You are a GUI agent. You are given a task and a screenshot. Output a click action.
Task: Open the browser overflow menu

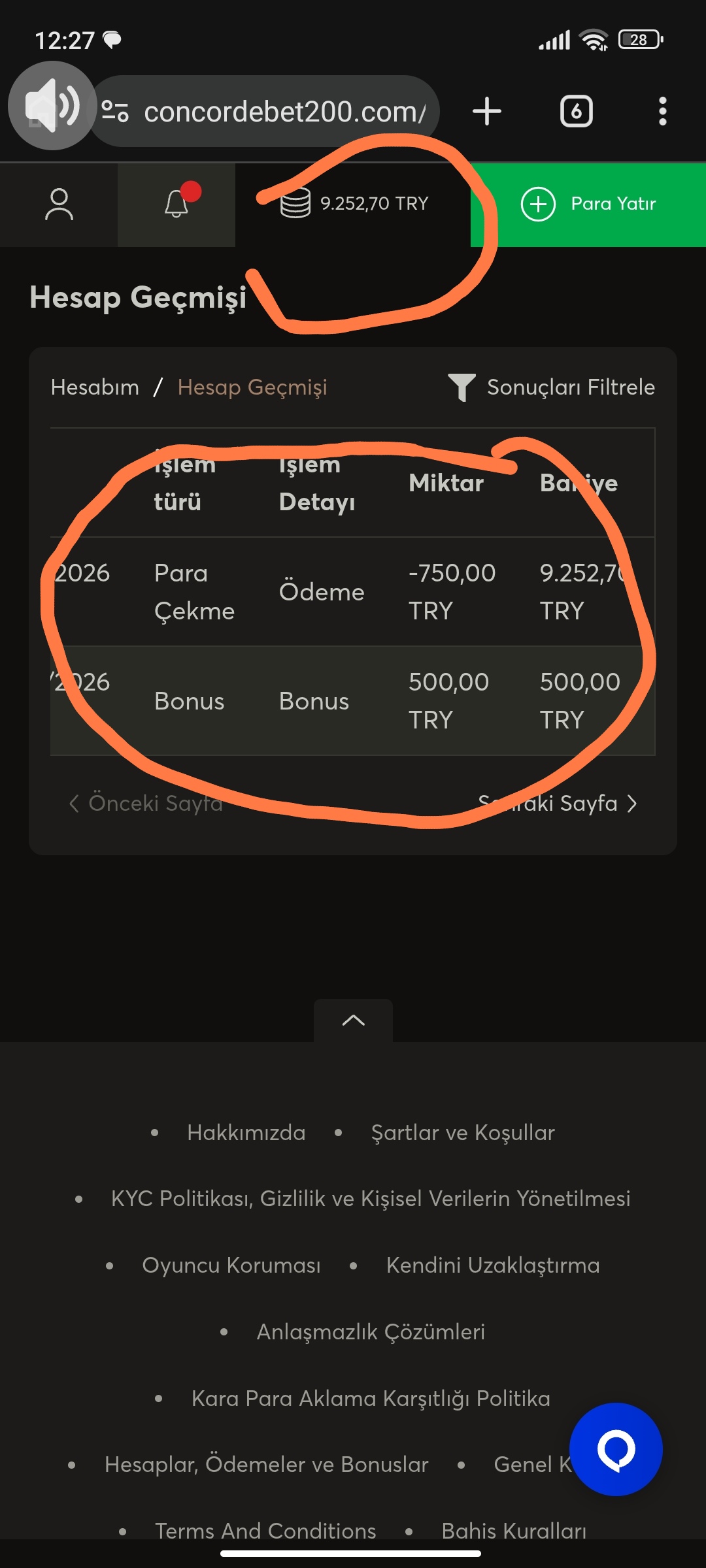click(662, 111)
